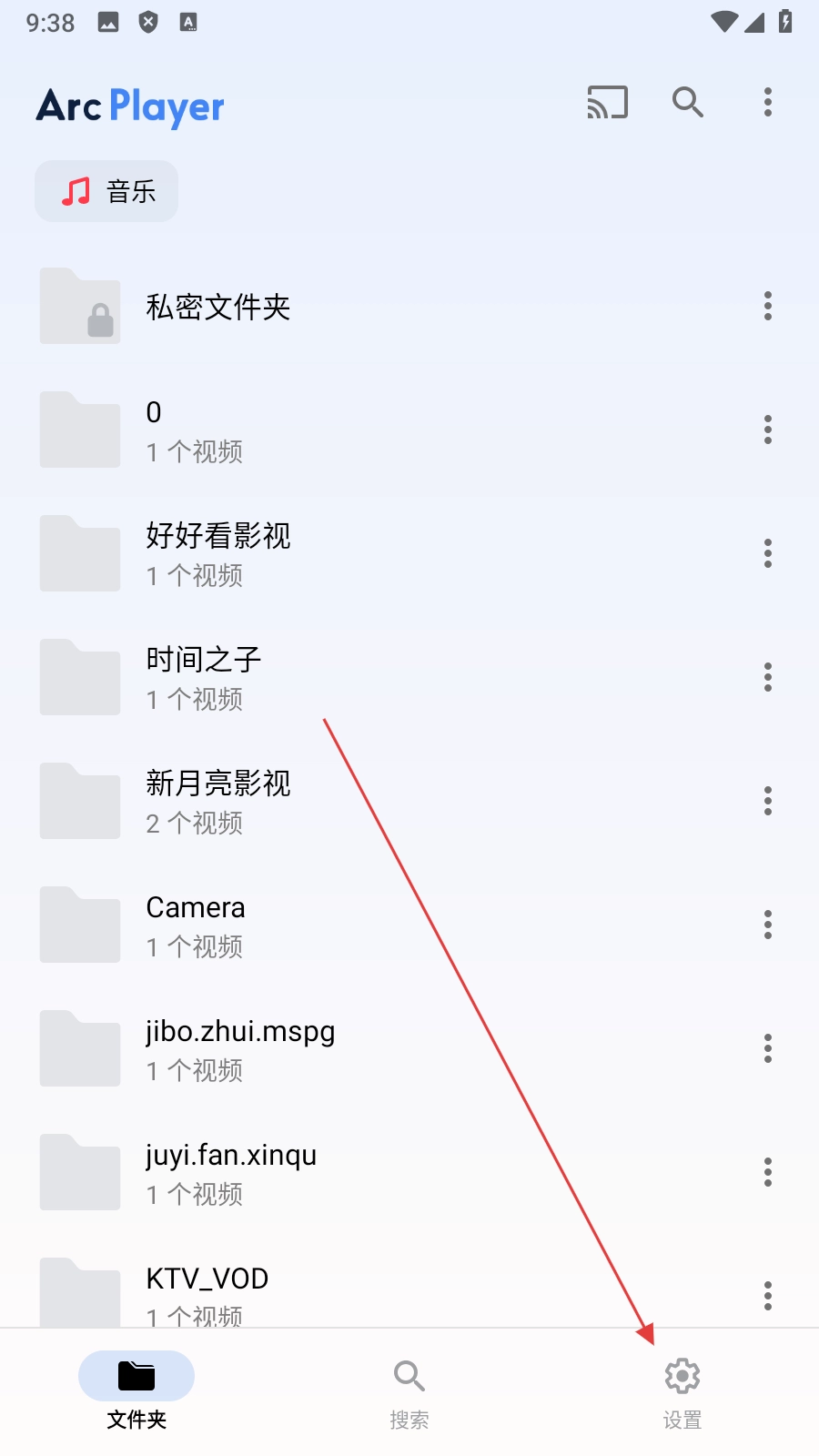Show more options for 私密文件夹

767,307
